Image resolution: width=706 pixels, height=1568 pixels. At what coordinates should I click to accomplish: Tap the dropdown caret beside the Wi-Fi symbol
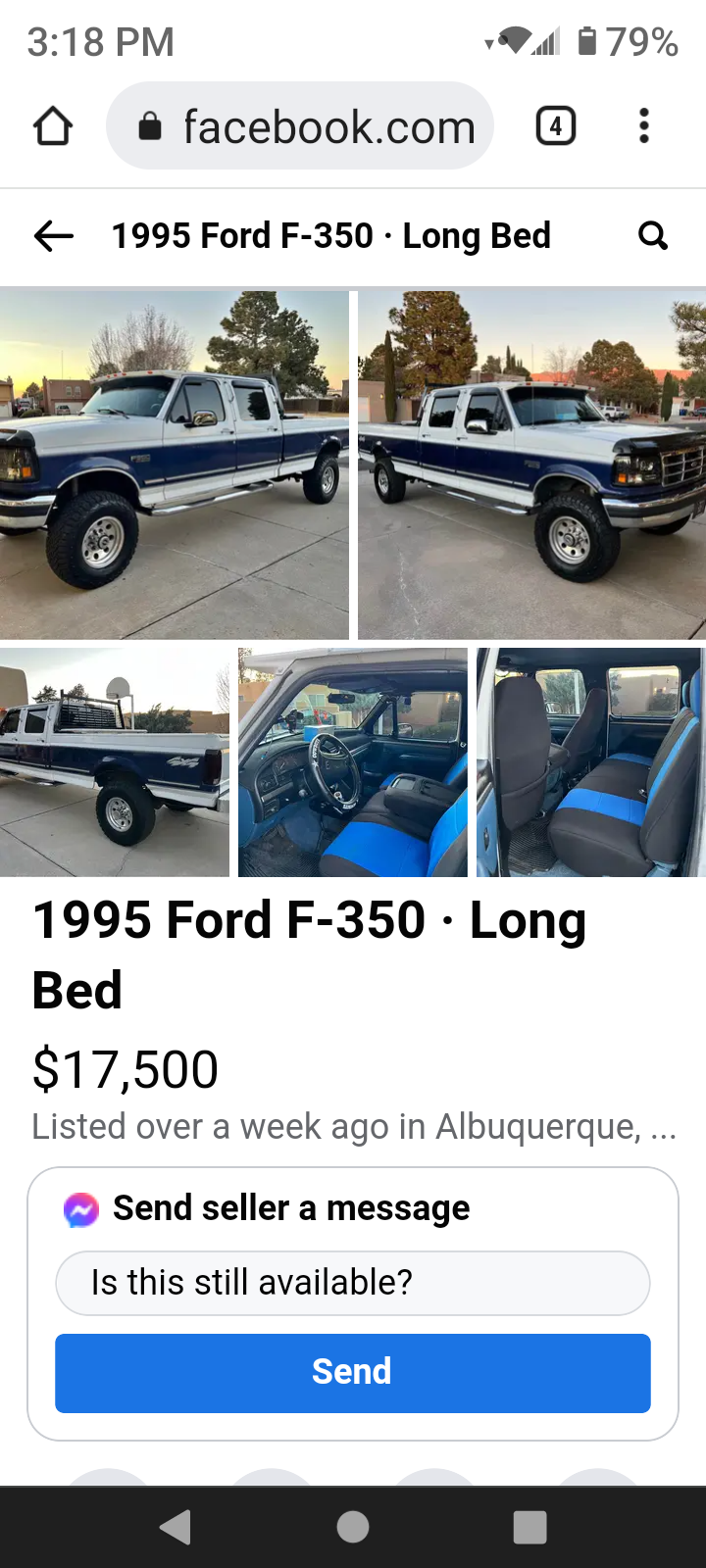pos(490,44)
